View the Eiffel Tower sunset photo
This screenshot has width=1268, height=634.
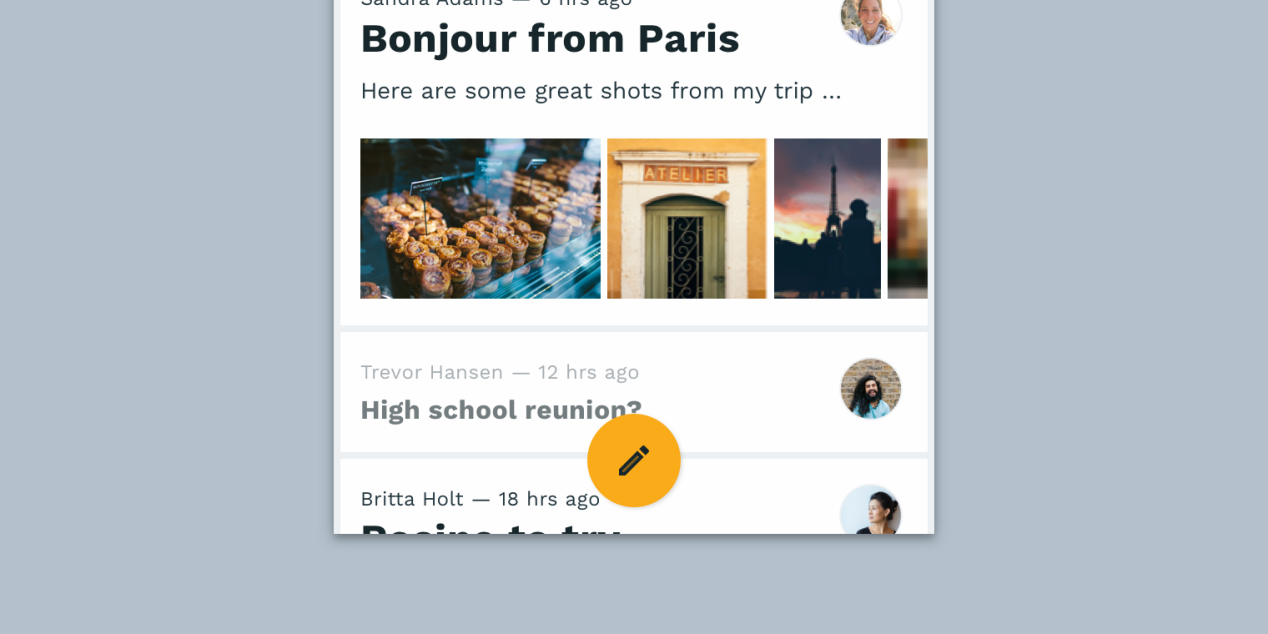827,218
